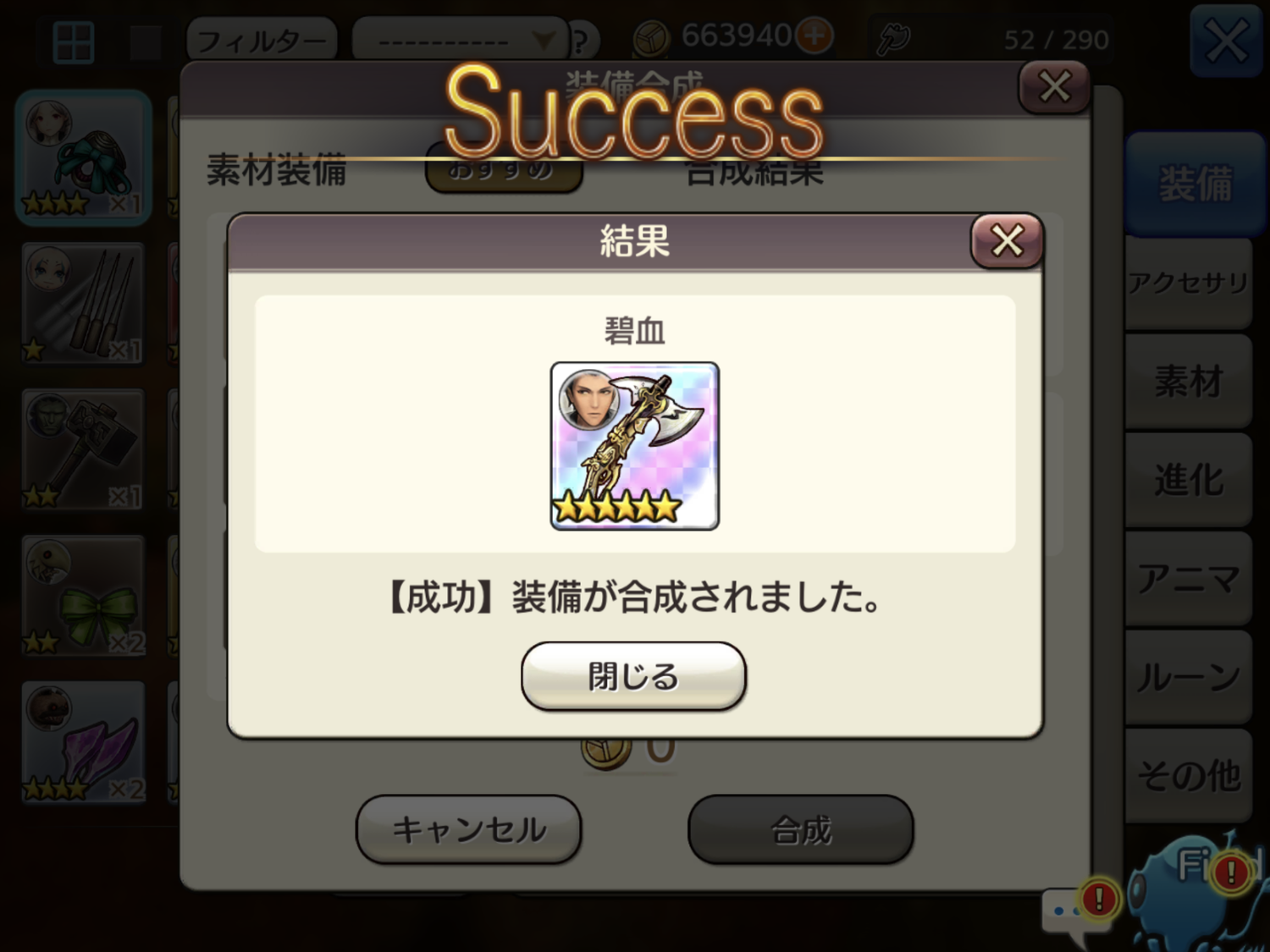1270x952 pixels.
Task: Close the 装備合成 window
Action: coord(1054,86)
